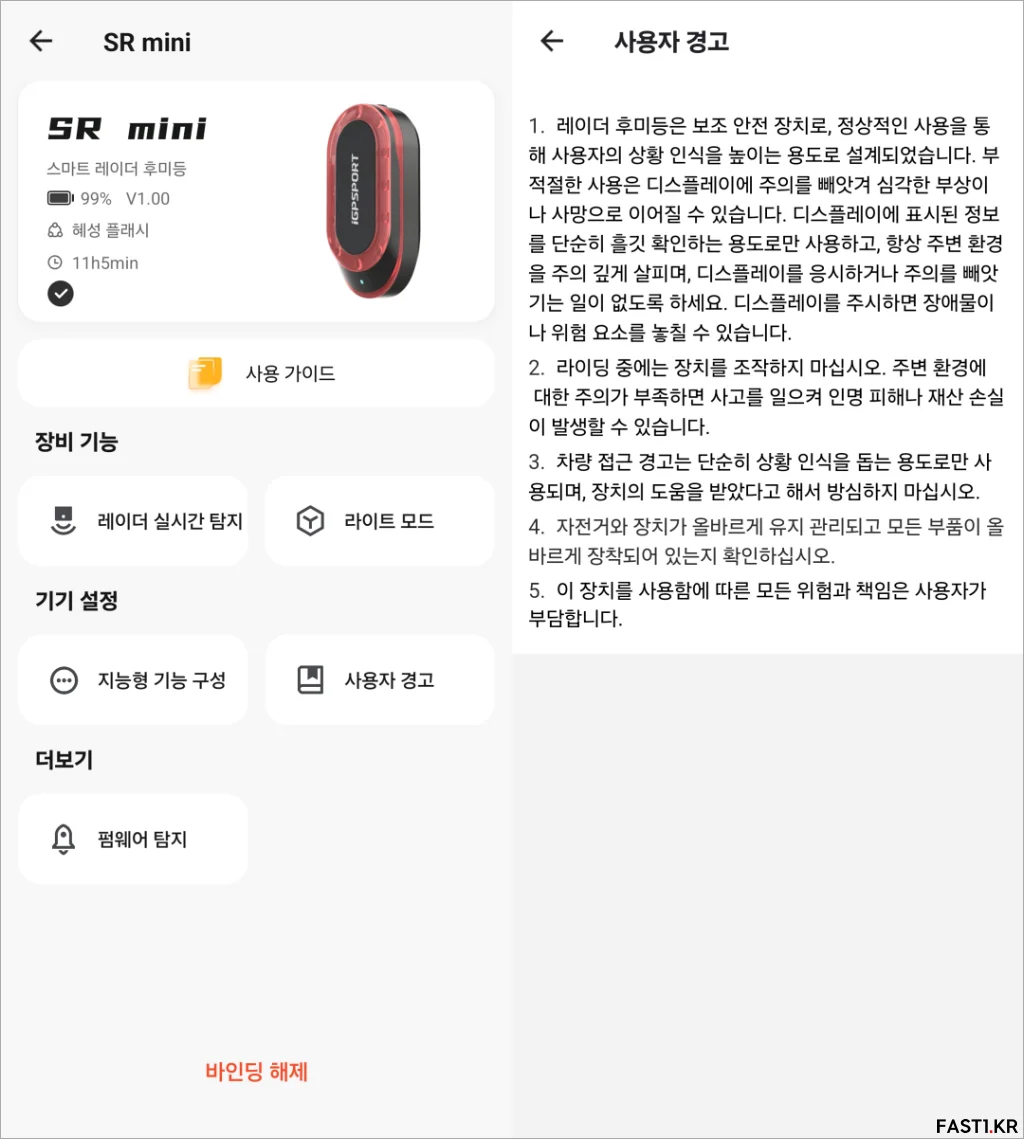
Task: Open 레이더 실시간 탐지
Action: coord(133,521)
